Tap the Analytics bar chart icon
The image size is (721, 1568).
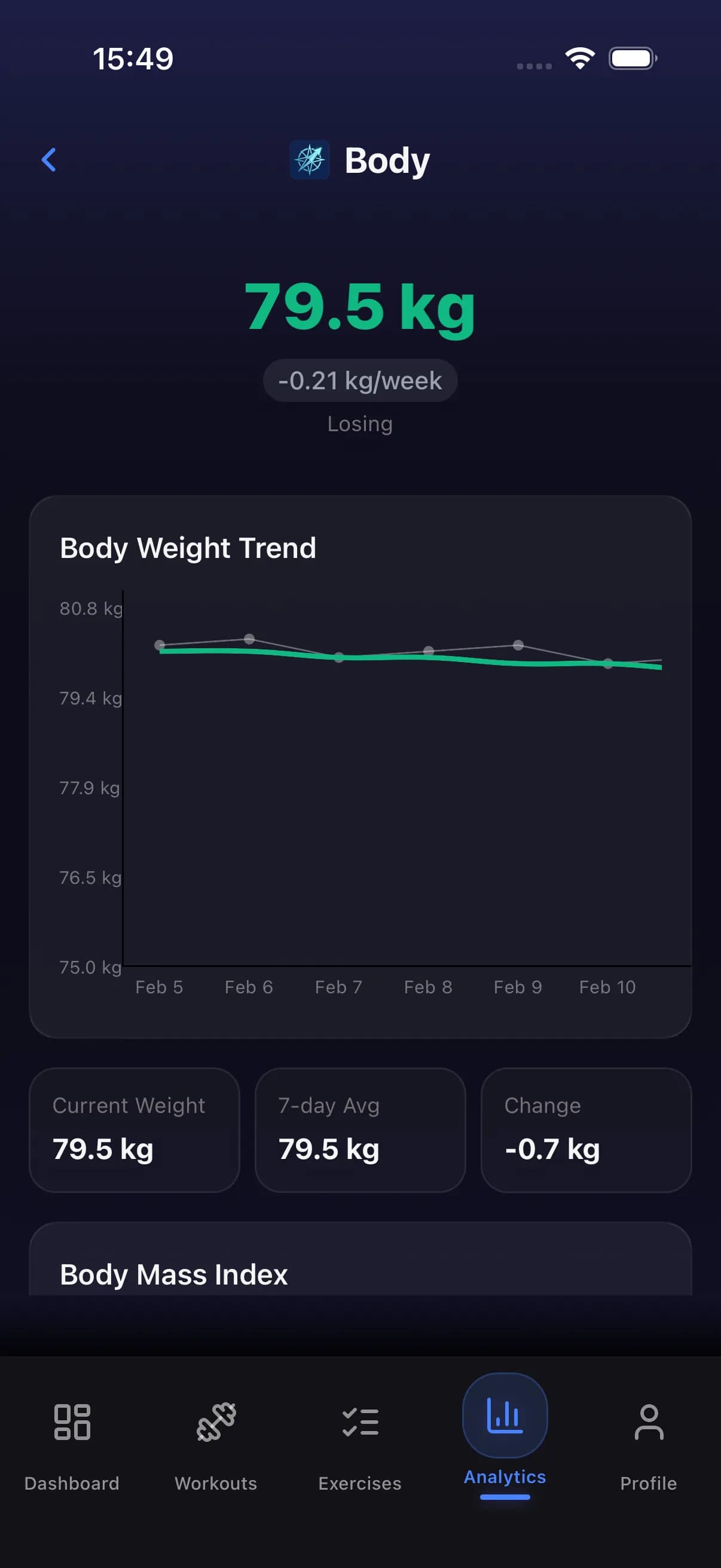pyautogui.click(x=505, y=1417)
